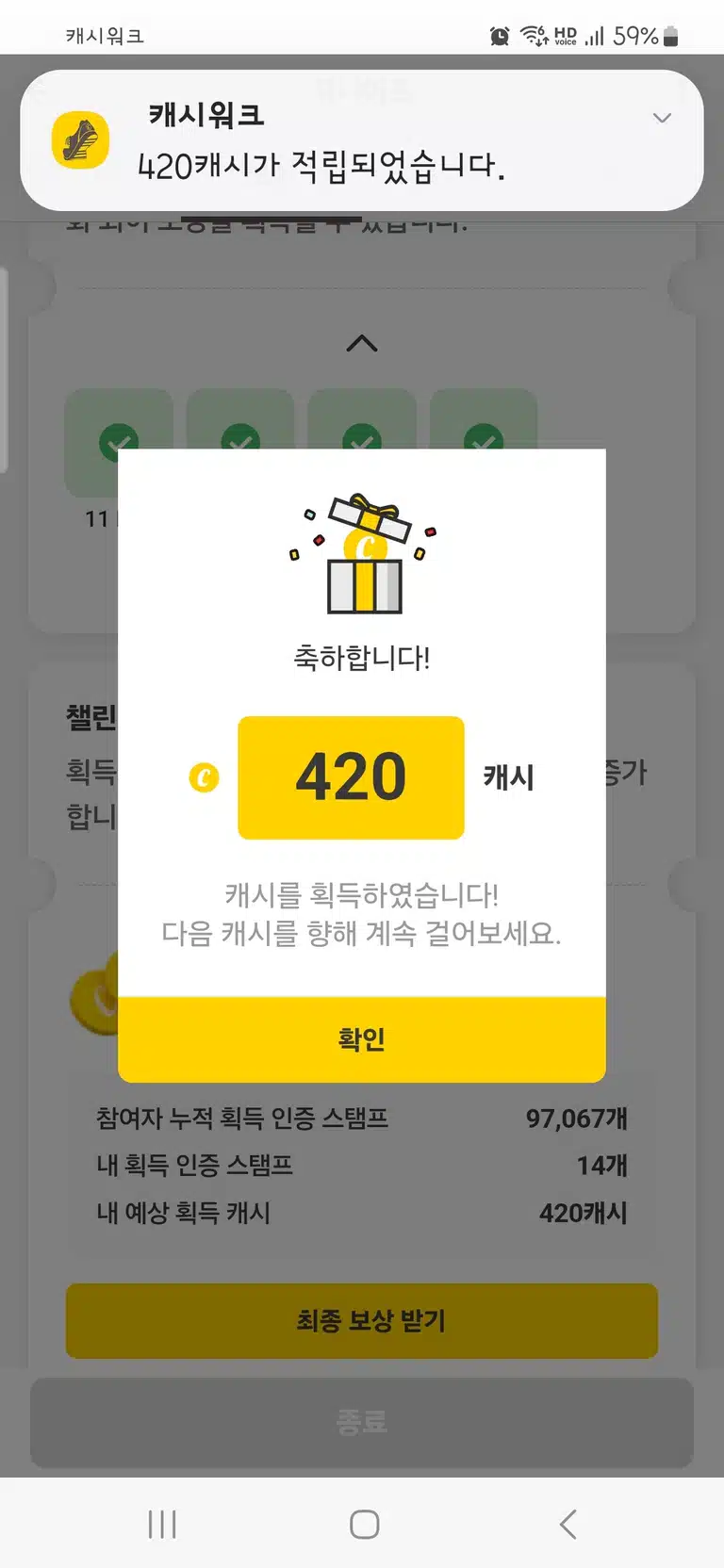Open the 캐시워크 420캐시 notification banner
The image size is (724, 1568).
tap(362, 140)
